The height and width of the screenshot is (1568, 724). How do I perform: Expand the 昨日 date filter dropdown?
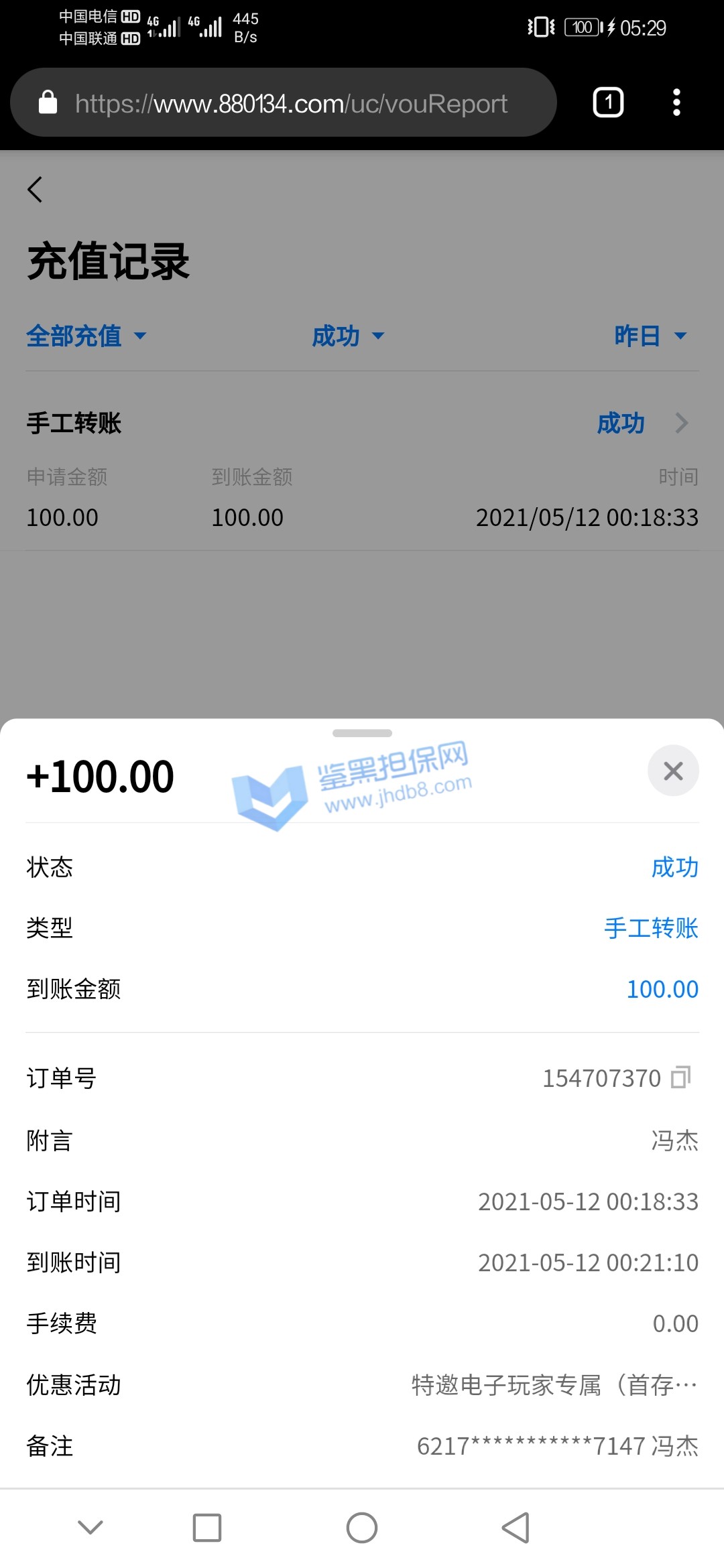pyautogui.click(x=650, y=336)
